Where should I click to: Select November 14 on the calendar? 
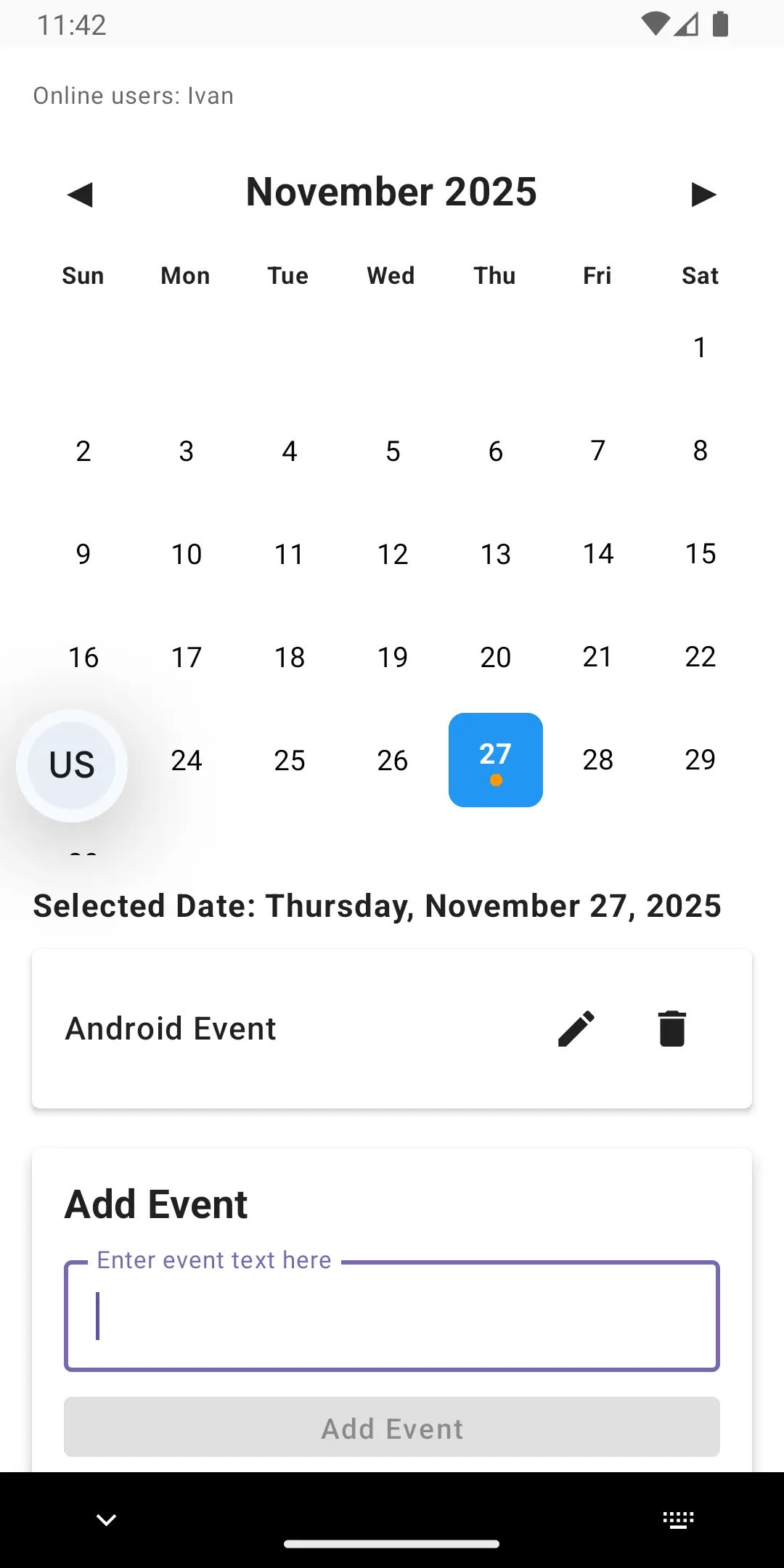pyautogui.click(x=597, y=554)
